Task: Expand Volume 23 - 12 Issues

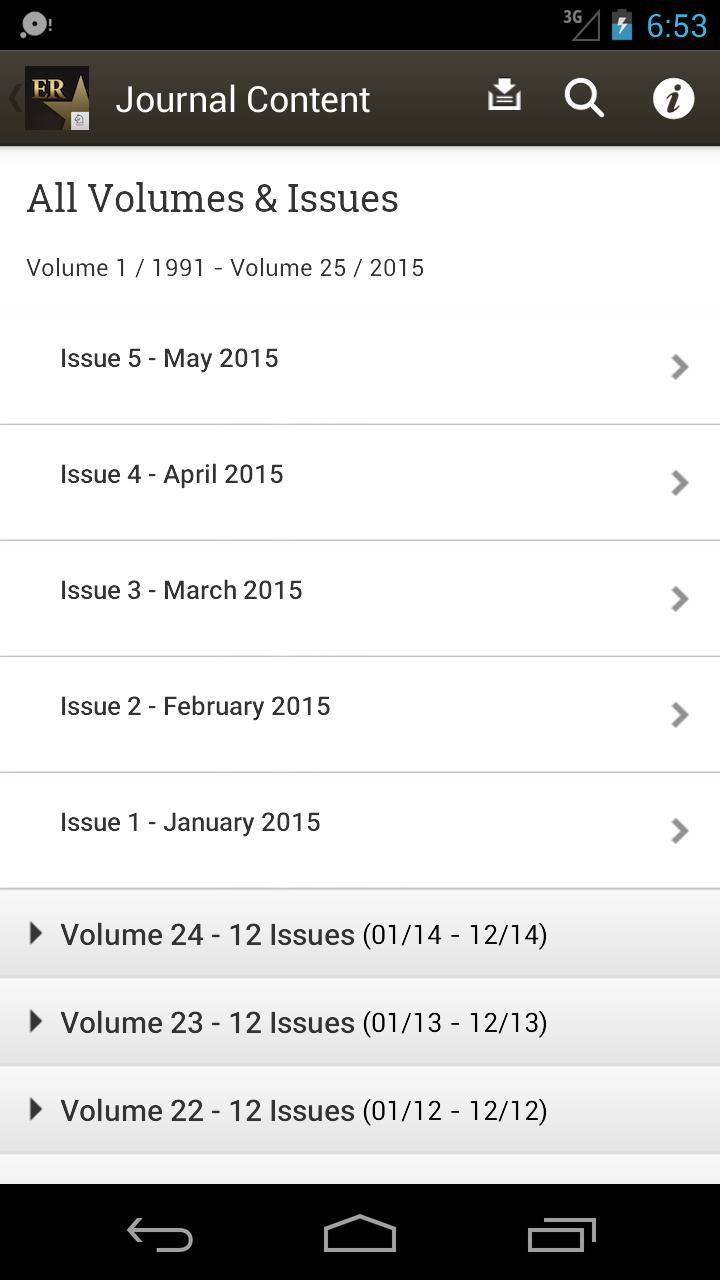Action: (x=360, y=1022)
